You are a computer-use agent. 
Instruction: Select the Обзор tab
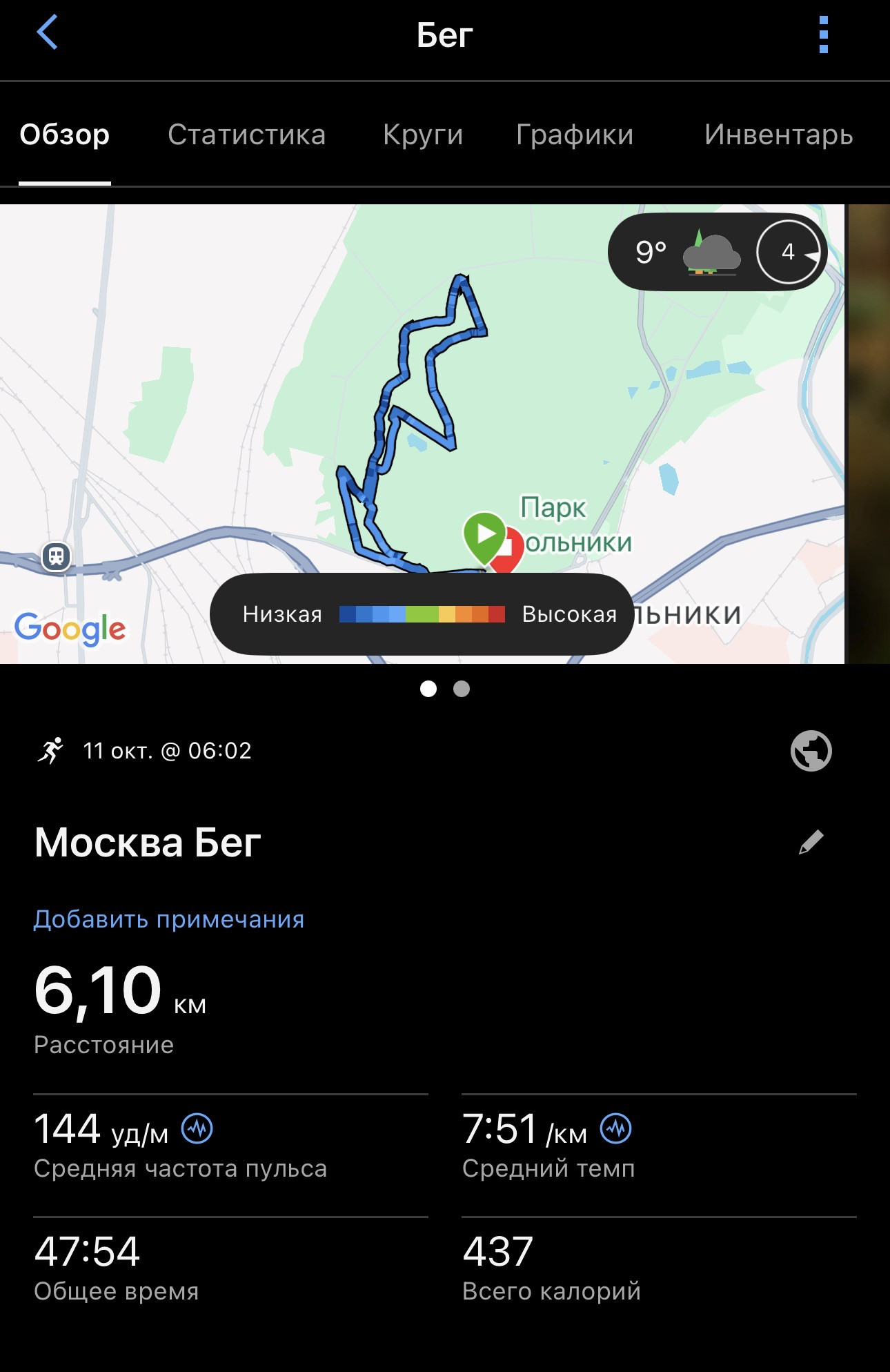coord(65,135)
